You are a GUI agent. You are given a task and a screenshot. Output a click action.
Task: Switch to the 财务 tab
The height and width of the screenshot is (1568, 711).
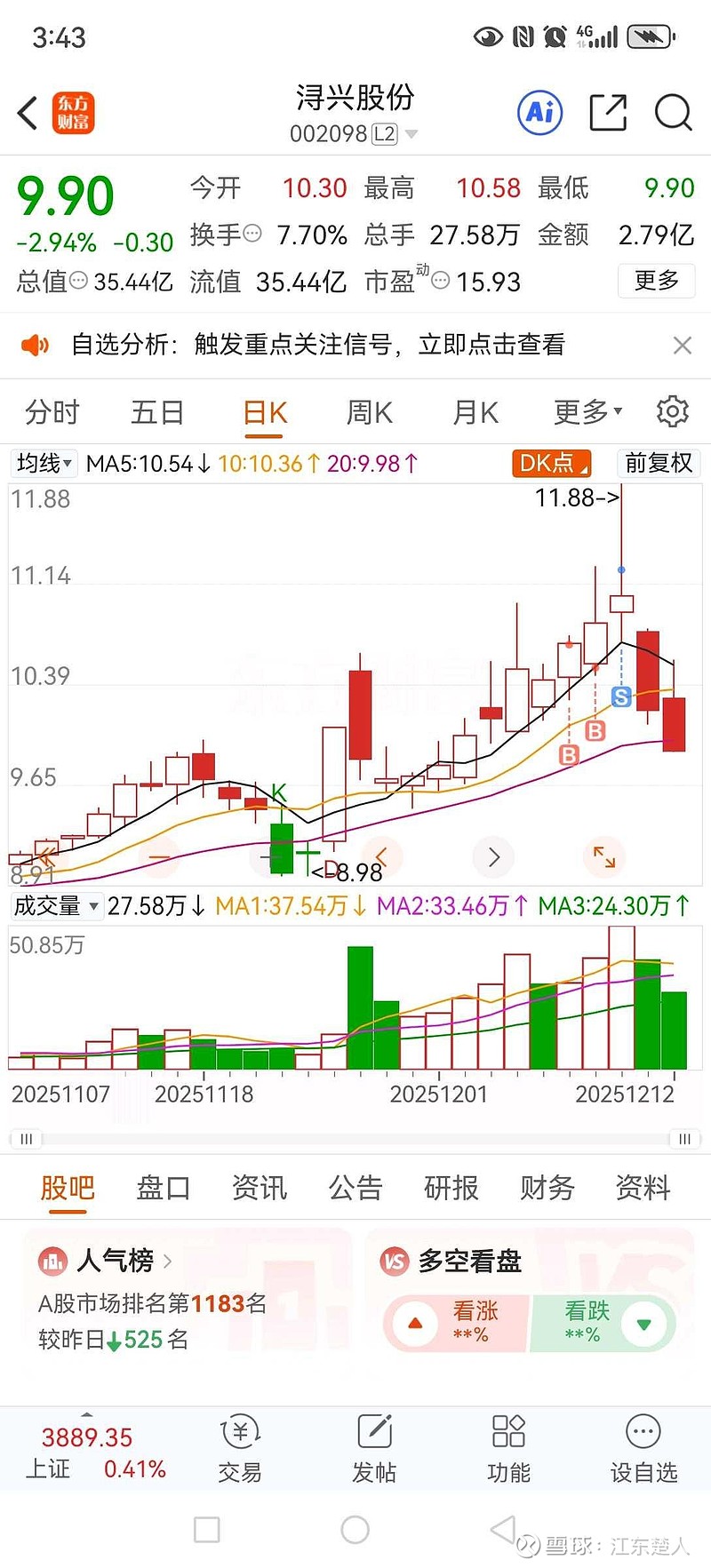pos(545,1188)
